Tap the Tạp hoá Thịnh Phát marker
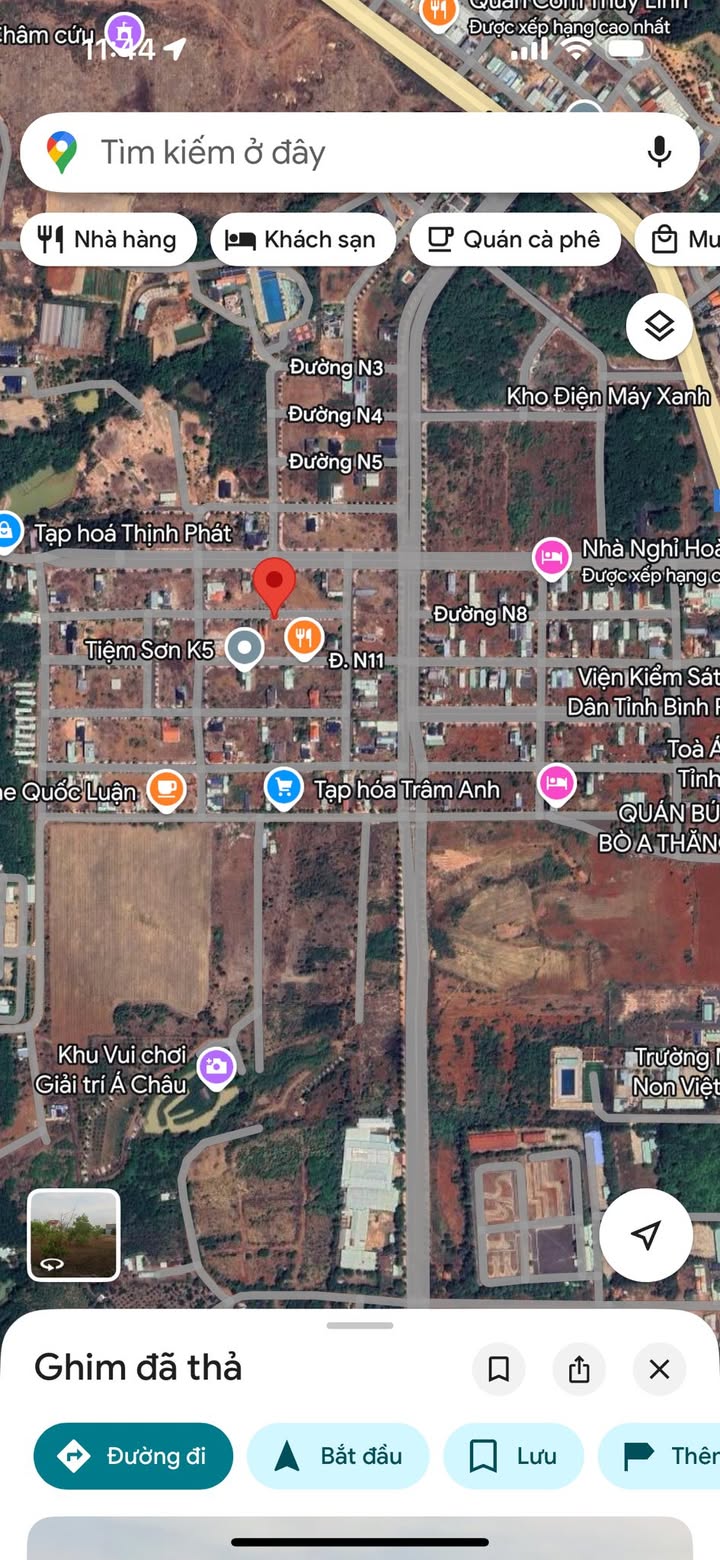Screen dimensions: 720x1560 coord(6,530)
